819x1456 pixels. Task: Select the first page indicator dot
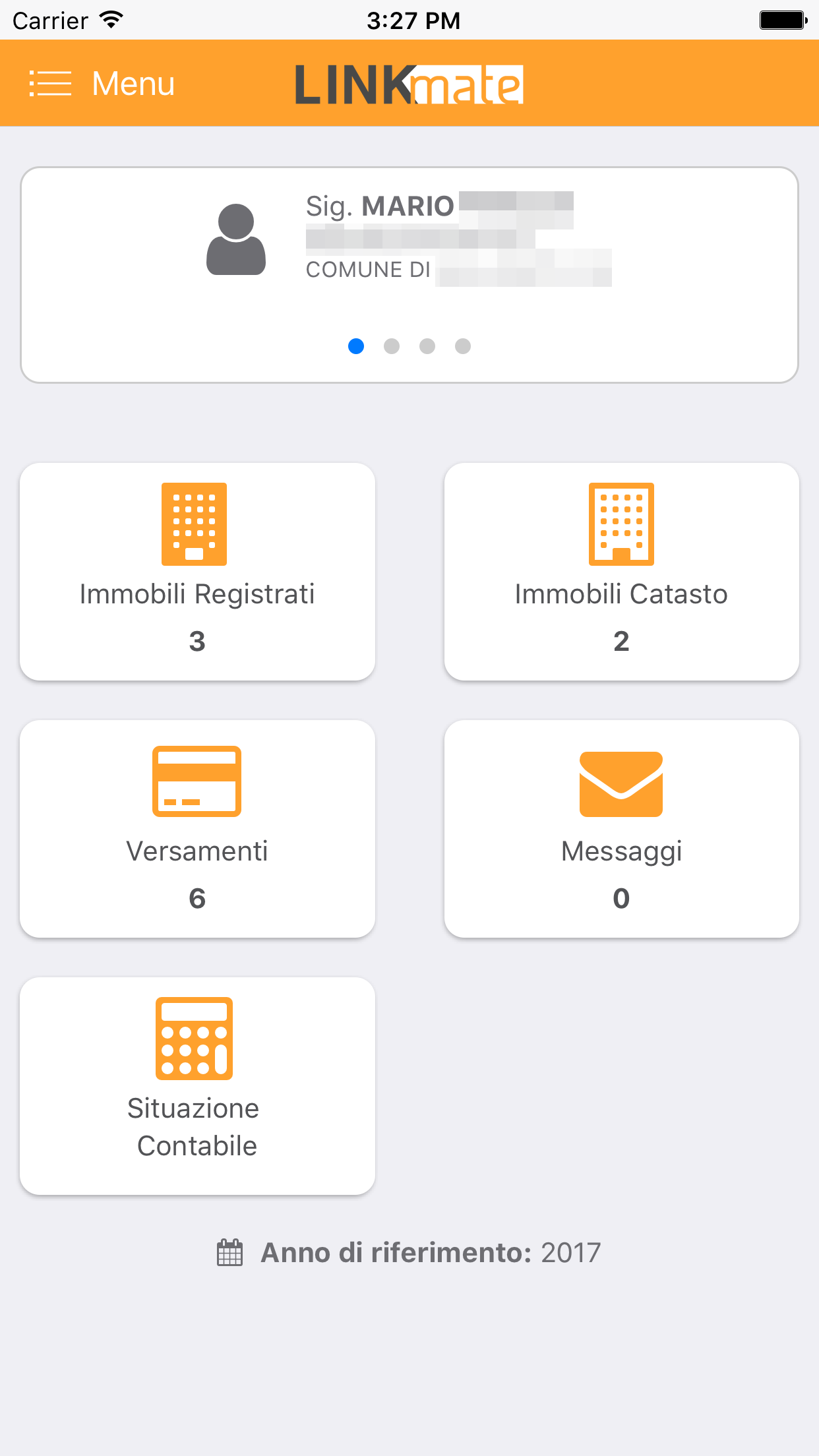356,346
